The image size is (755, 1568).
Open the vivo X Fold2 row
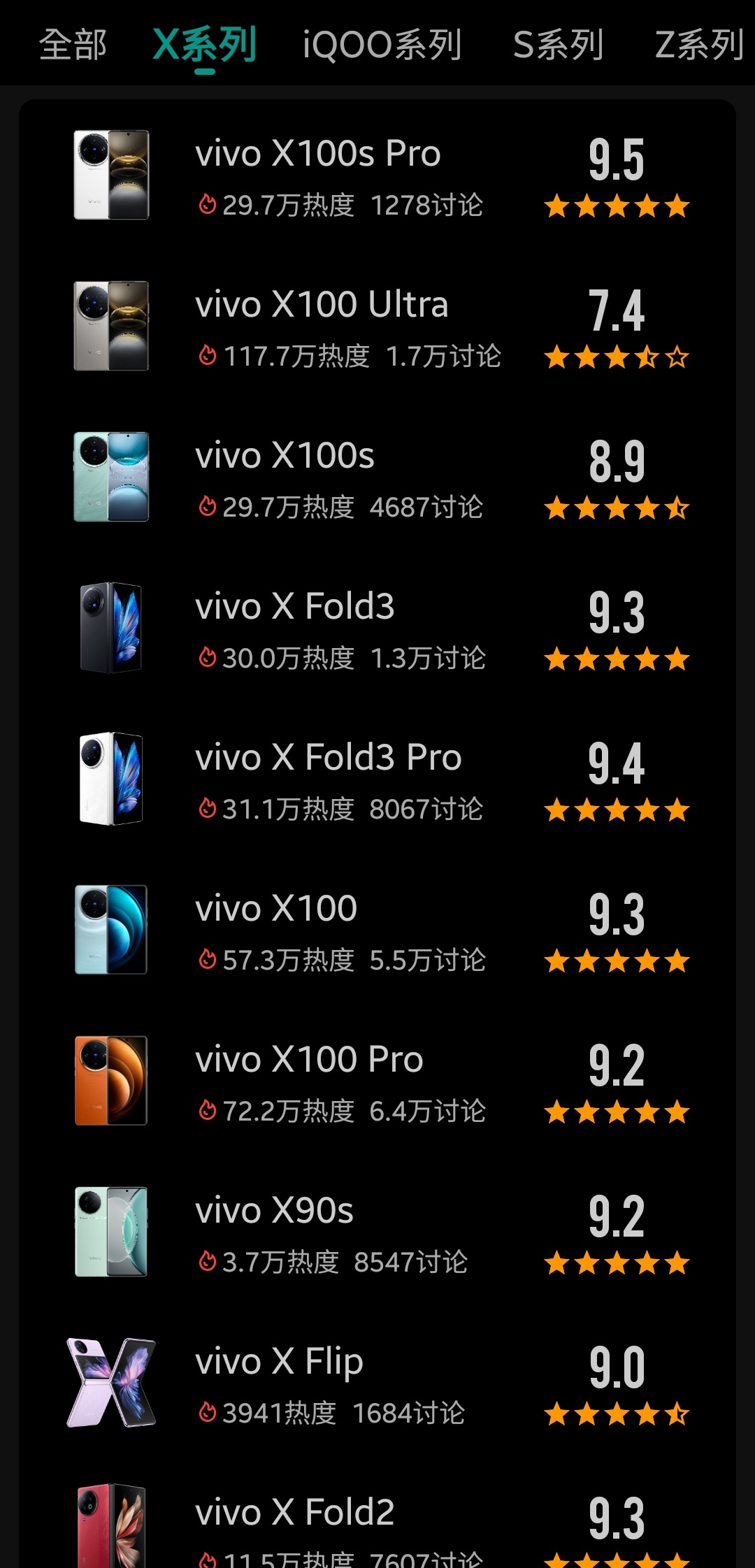[377, 1527]
